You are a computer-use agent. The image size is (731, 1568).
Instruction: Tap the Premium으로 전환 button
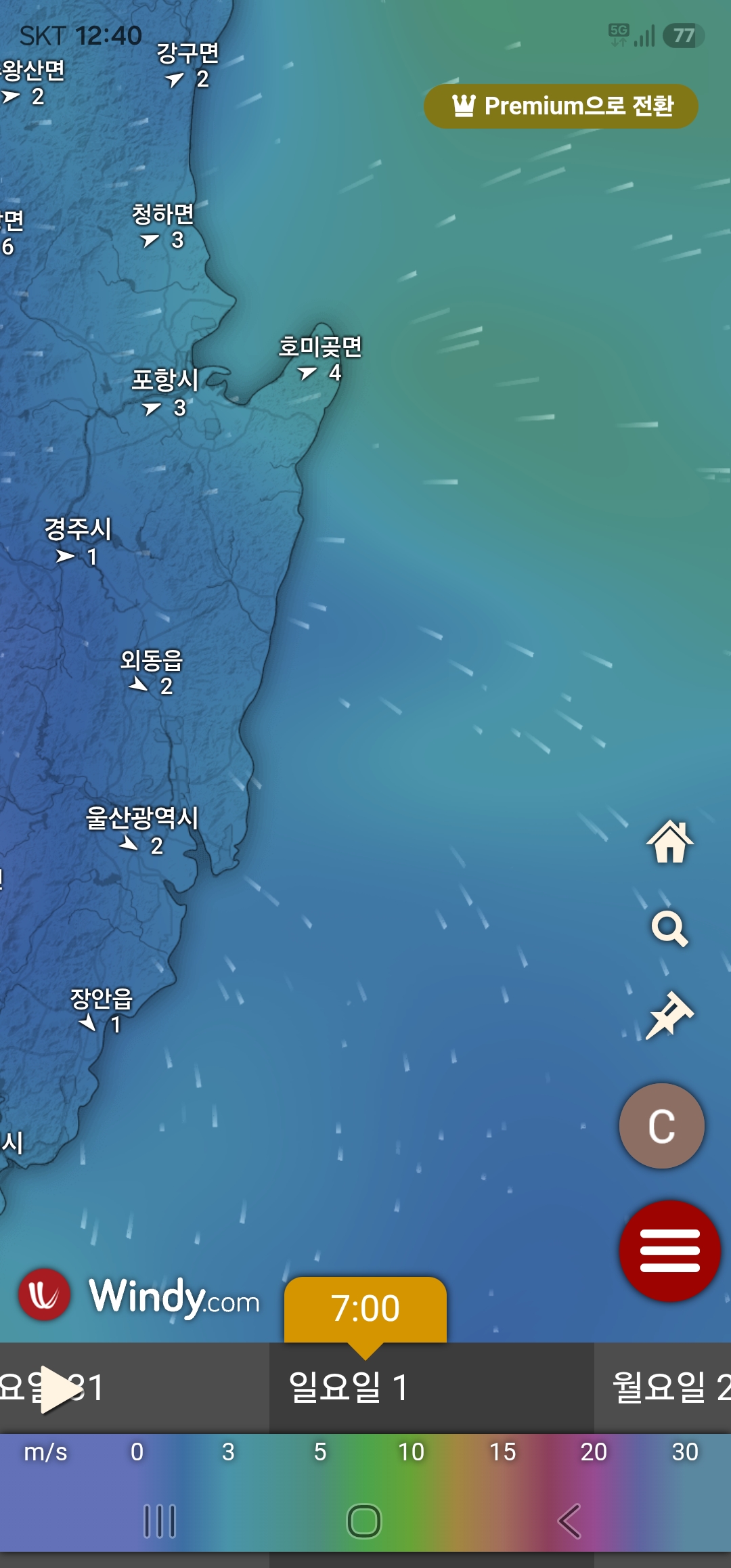click(560, 106)
